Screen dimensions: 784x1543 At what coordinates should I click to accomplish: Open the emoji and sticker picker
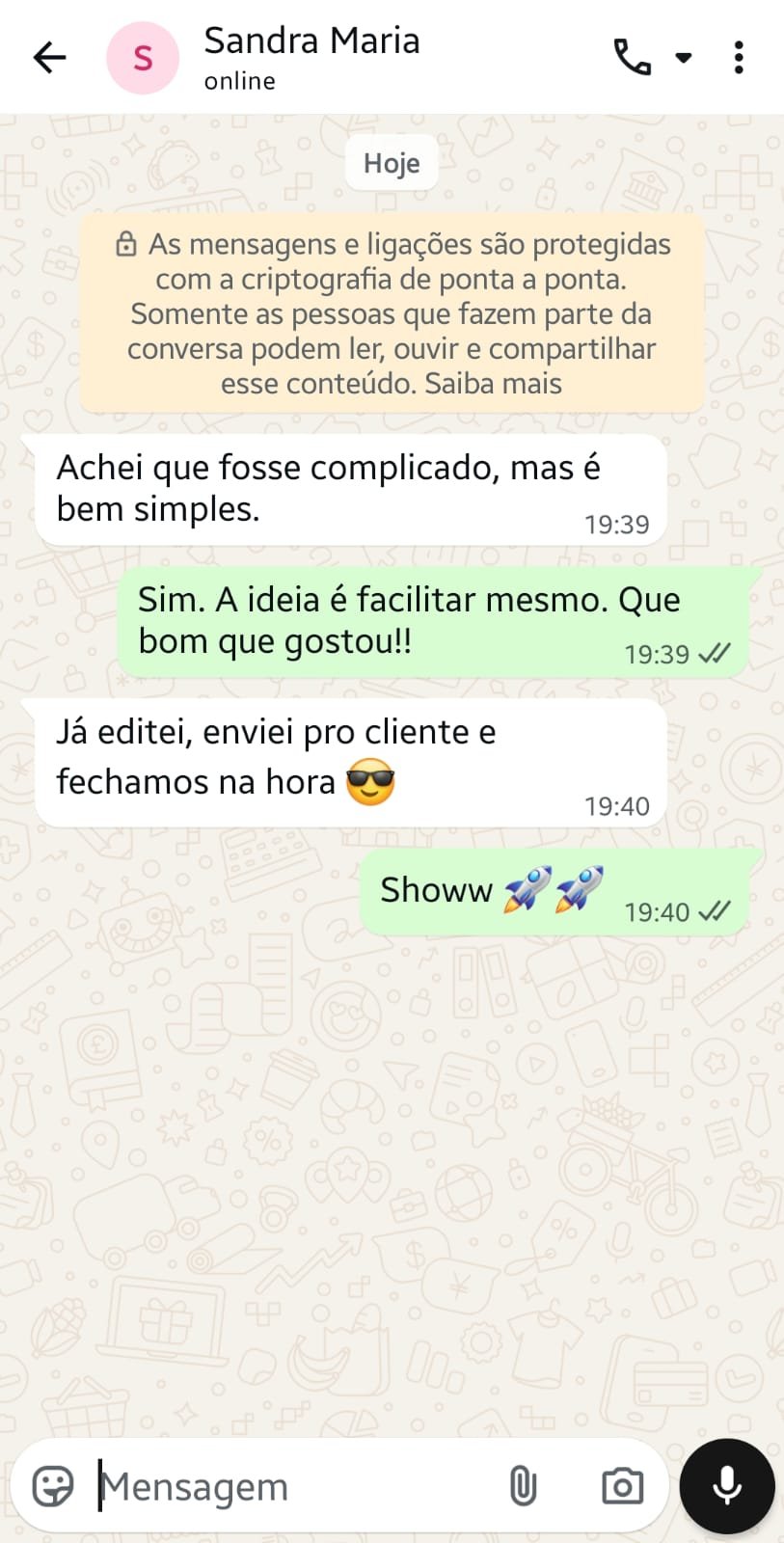click(x=53, y=1486)
